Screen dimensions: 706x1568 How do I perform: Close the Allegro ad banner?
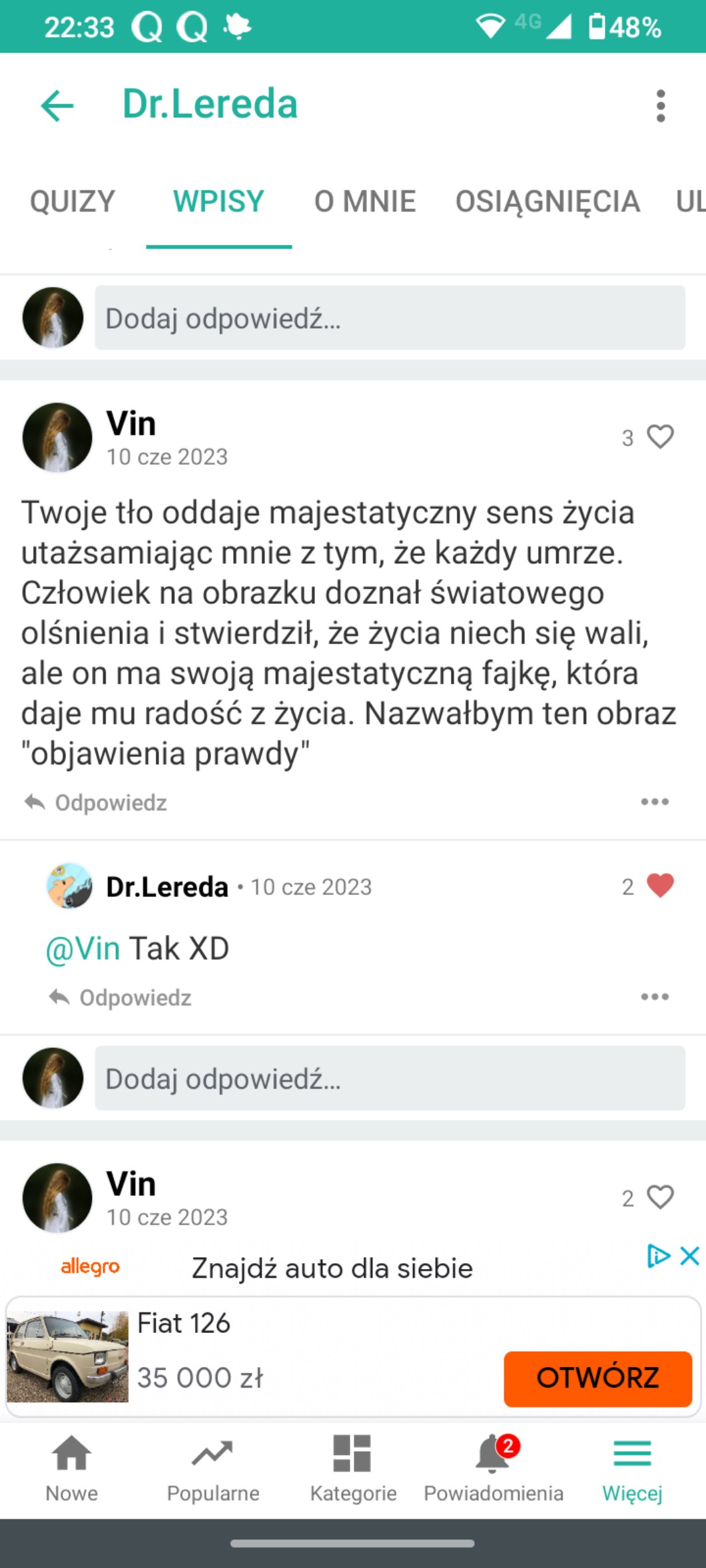pos(690,1256)
